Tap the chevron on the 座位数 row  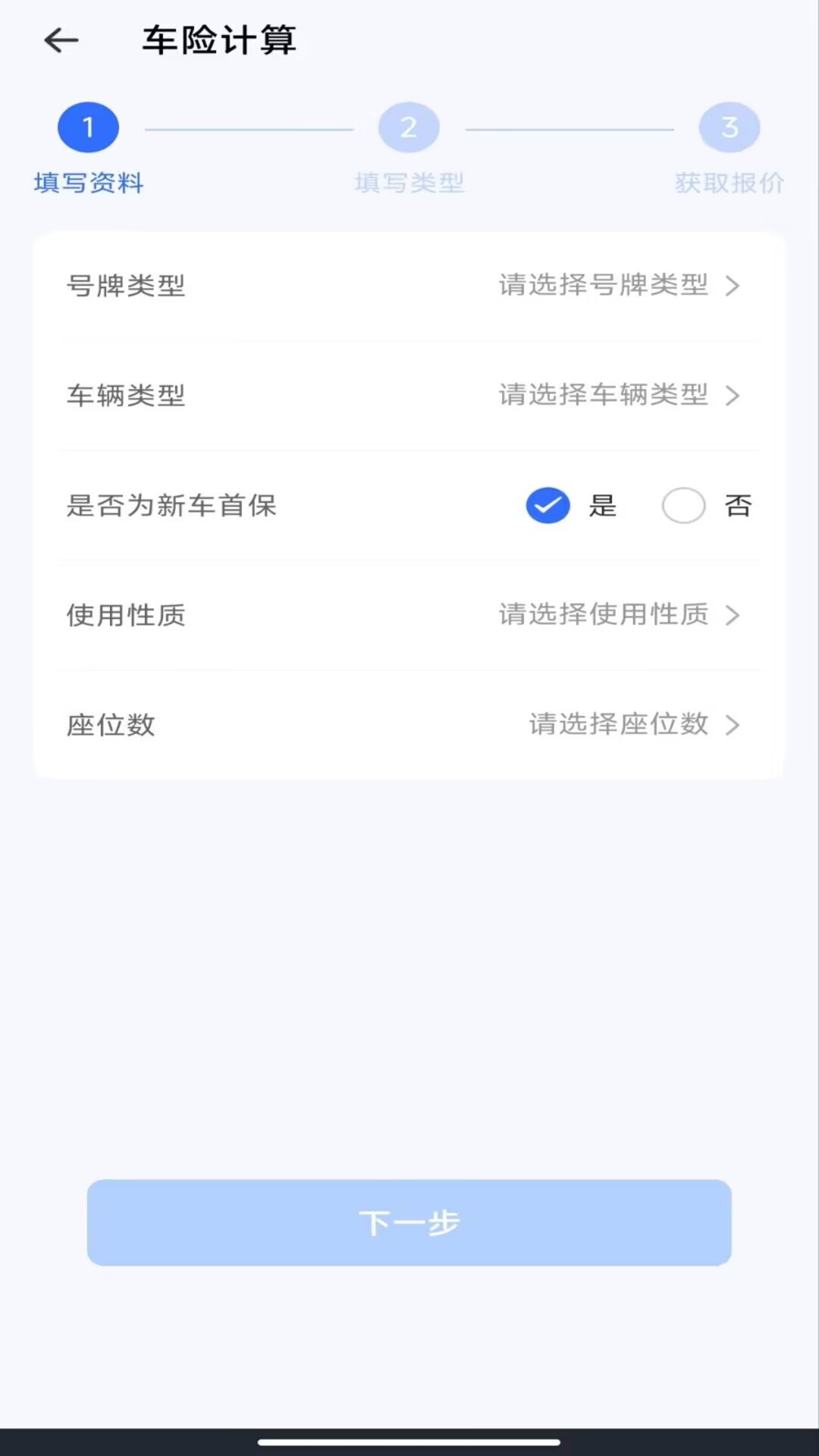(x=732, y=725)
